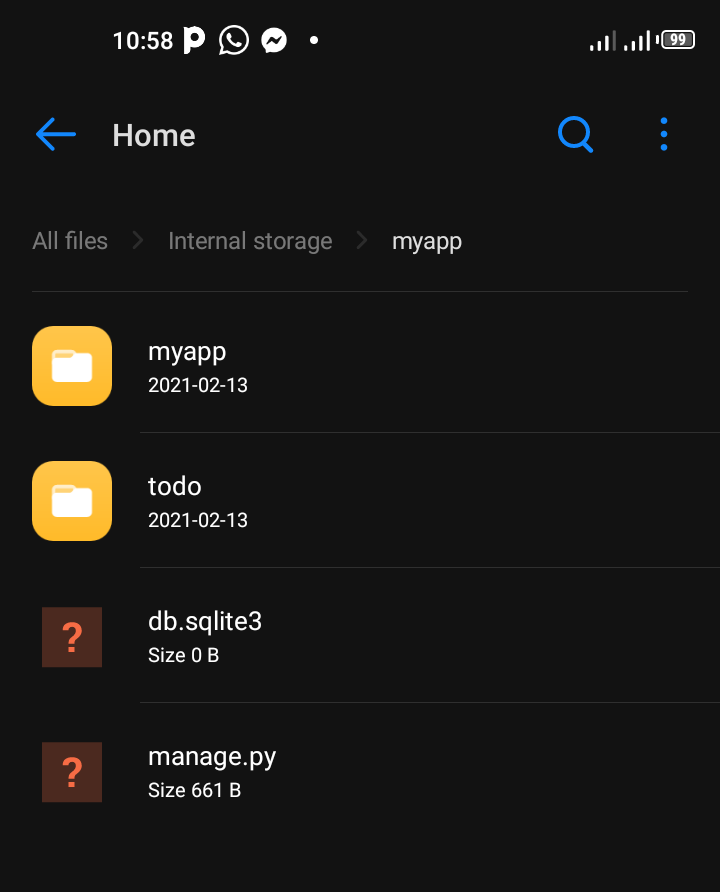Tap the yellow folder icon beside myapp
This screenshot has height=892, width=720.
coord(71,366)
